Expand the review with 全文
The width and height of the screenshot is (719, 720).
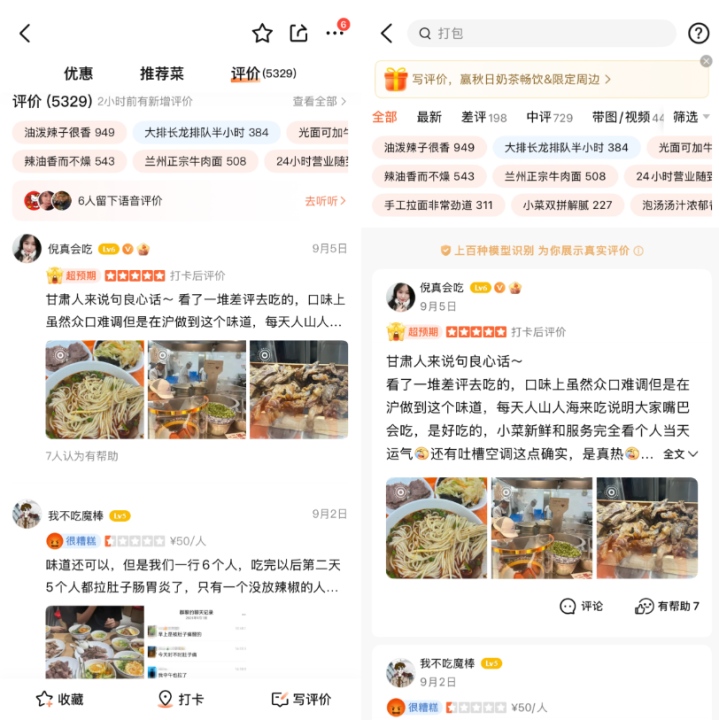pyautogui.click(x=679, y=453)
